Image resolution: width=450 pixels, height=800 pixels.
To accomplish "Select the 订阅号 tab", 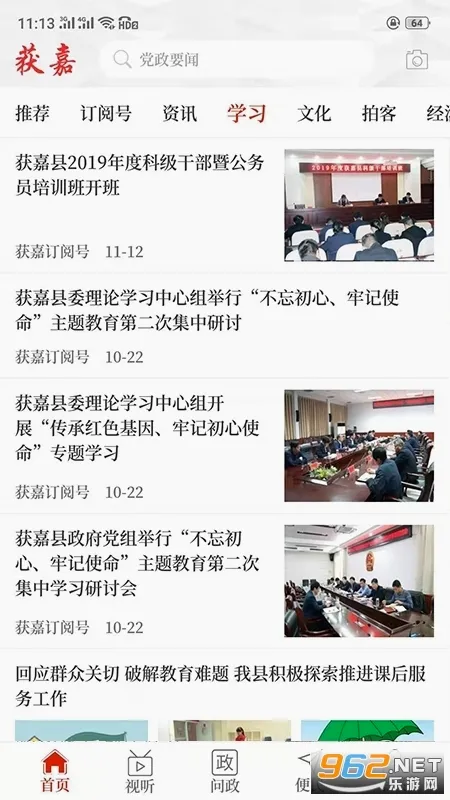I will (106, 113).
